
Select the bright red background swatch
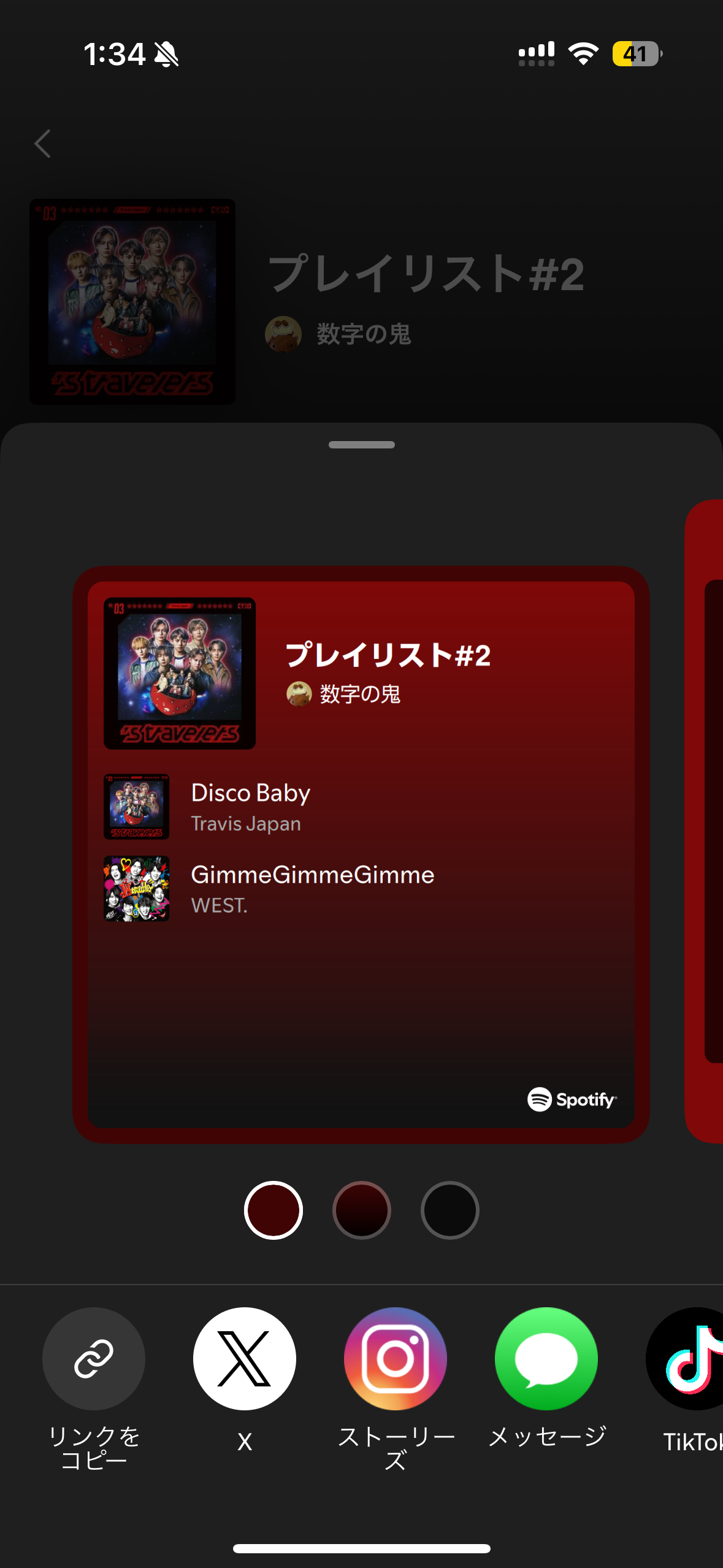click(273, 1210)
